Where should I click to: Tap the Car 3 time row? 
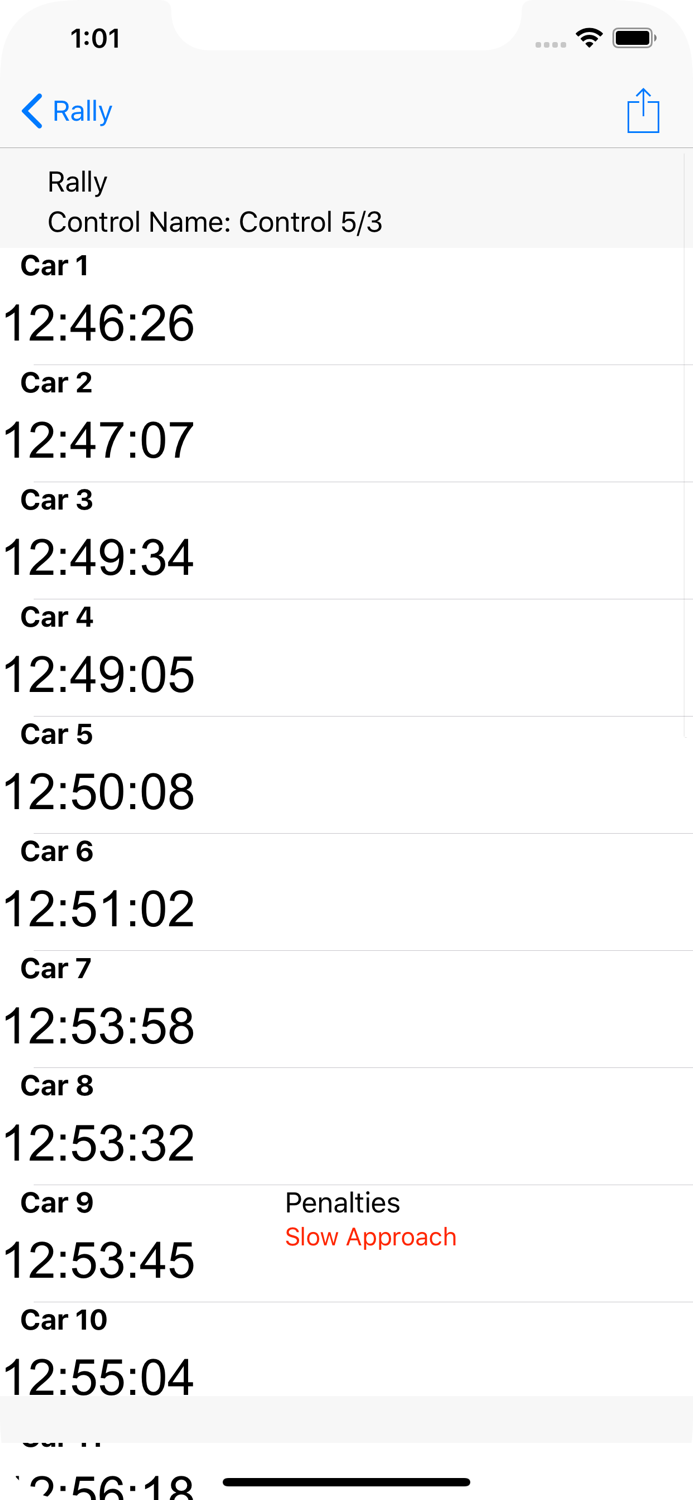[x=346, y=540]
